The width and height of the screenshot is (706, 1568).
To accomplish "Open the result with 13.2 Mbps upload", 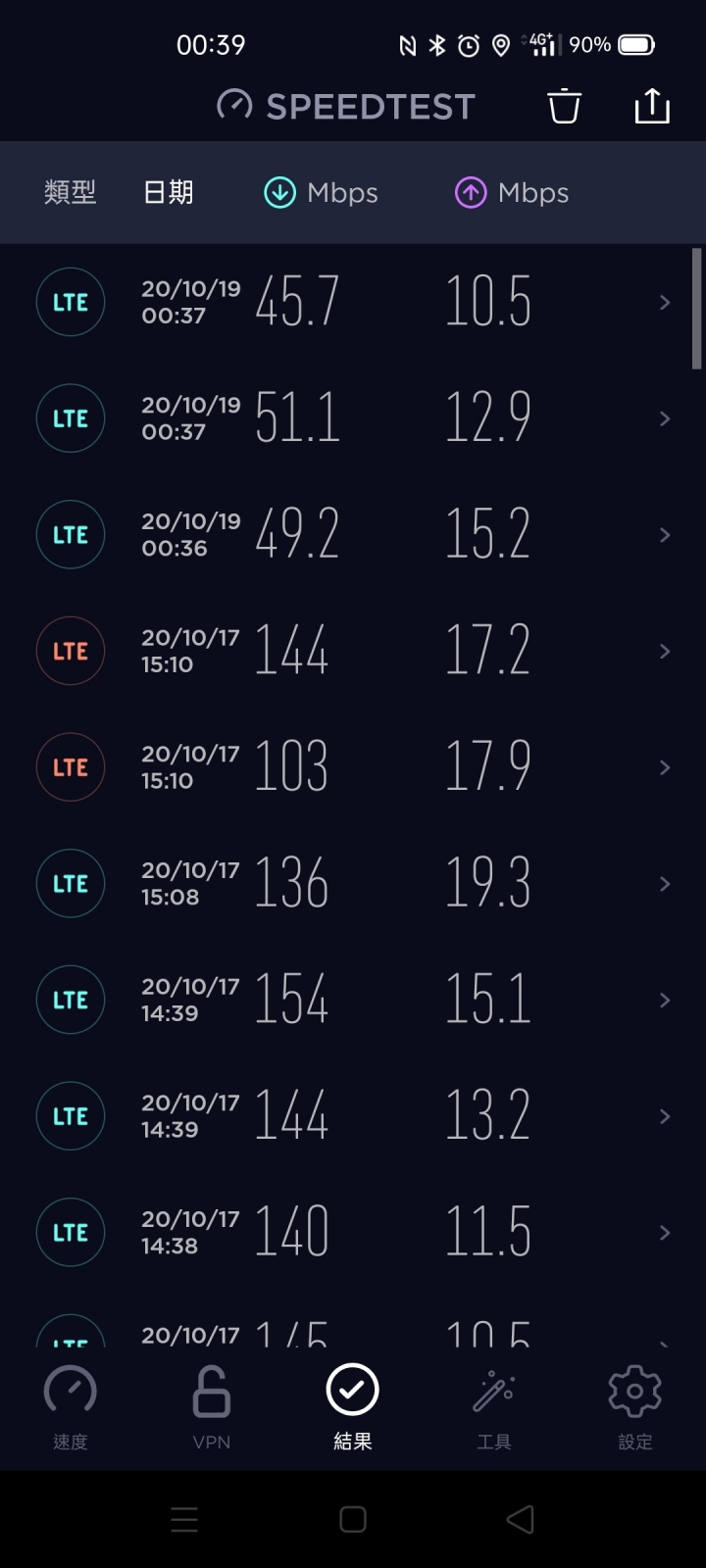I will pyautogui.click(x=353, y=1116).
